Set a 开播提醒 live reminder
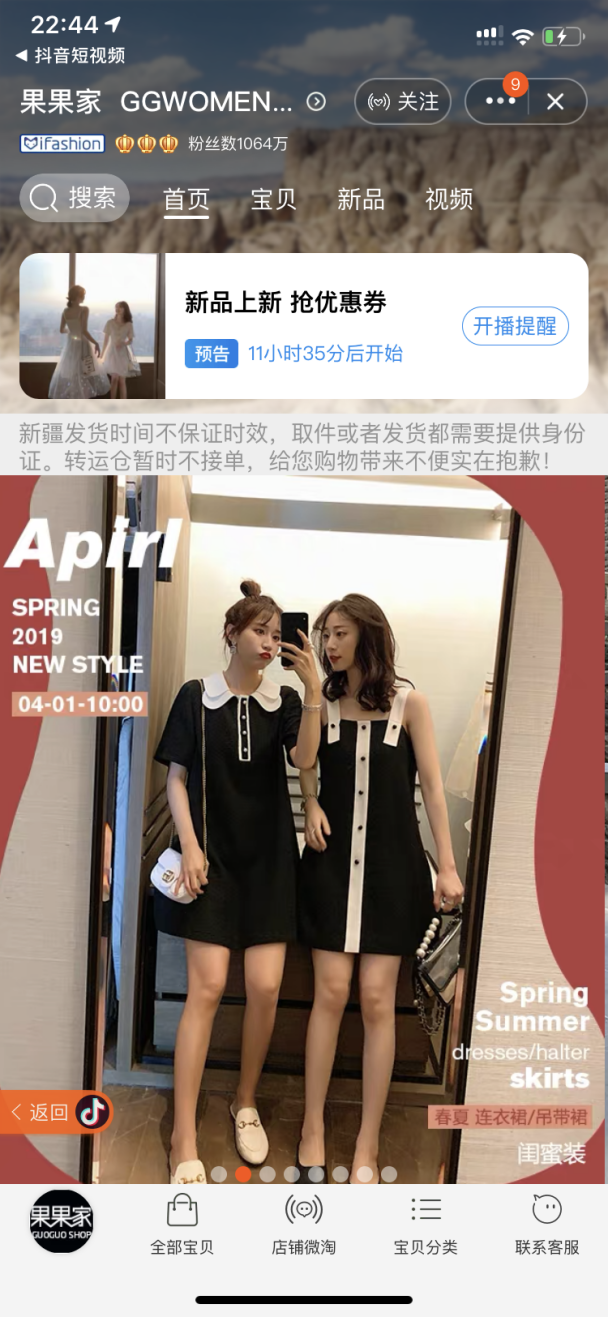The height and width of the screenshot is (1317, 608). click(x=515, y=326)
